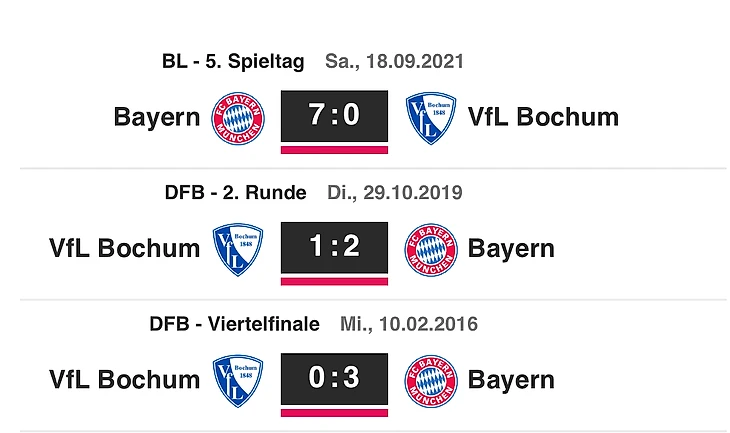Image resolution: width=730 pixels, height=433 pixels.
Task: Open the Bayern 7:0 VfL Bochum match from 18.09.2021
Action: [x=334, y=117]
